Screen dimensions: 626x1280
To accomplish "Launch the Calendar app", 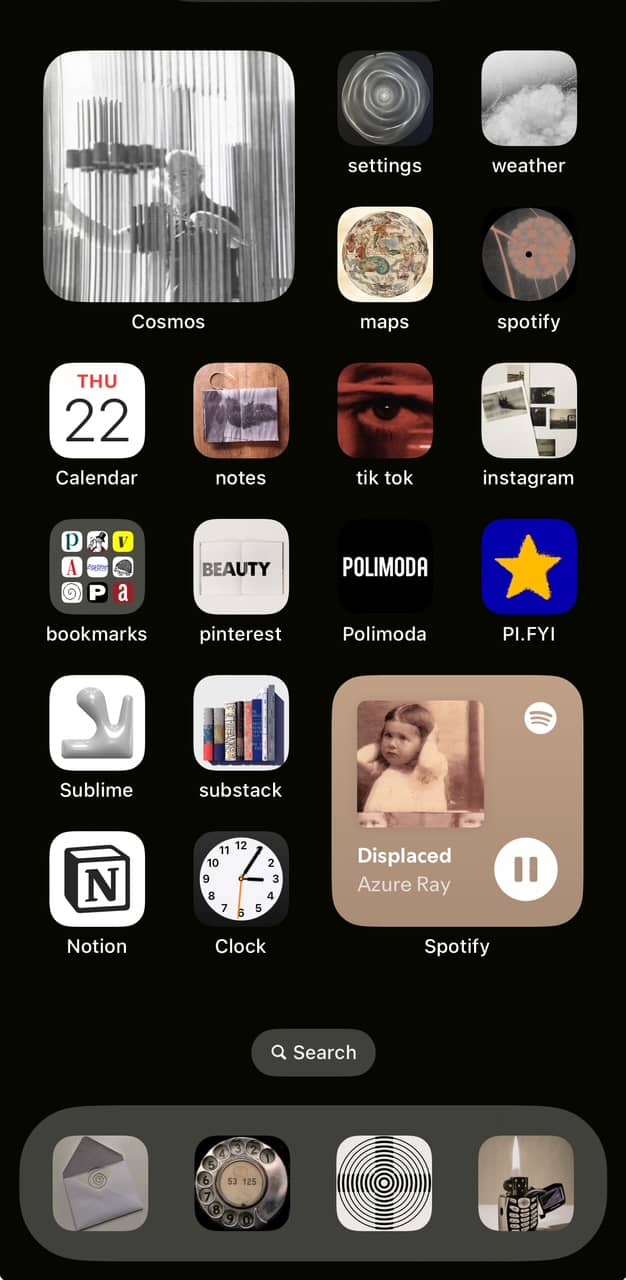I will pos(97,411).
